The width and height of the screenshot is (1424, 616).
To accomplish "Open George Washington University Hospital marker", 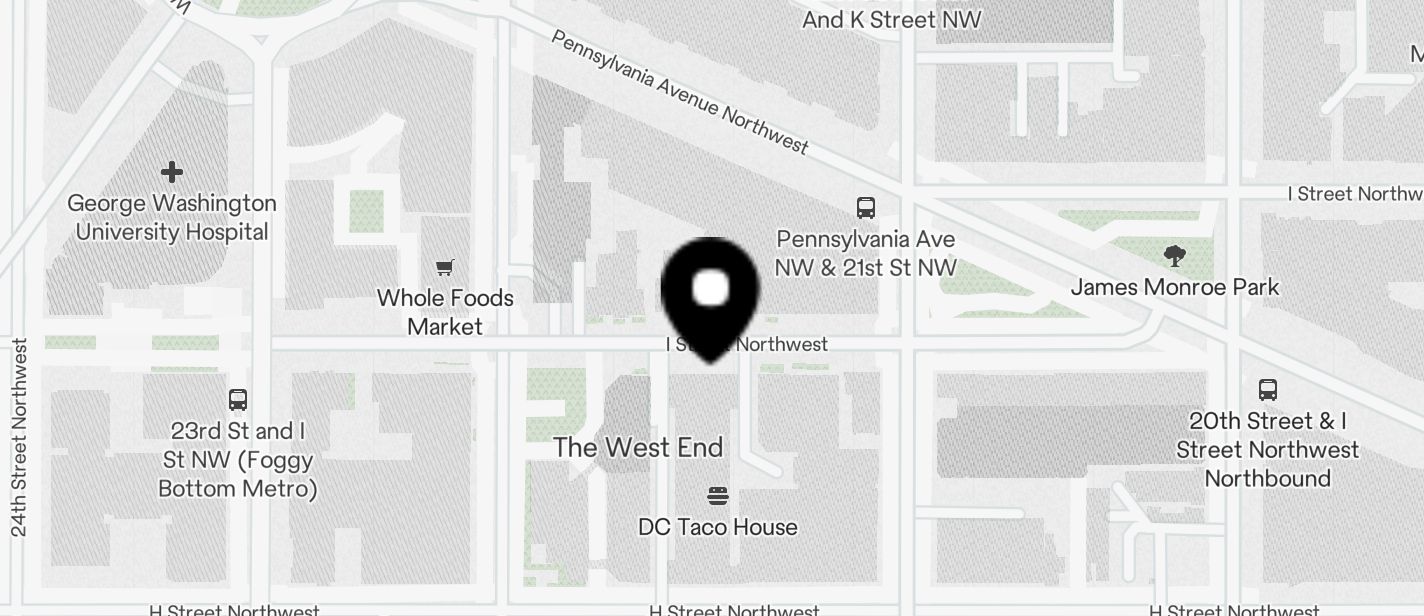I will pyautogui.click(x=172, y=173).
